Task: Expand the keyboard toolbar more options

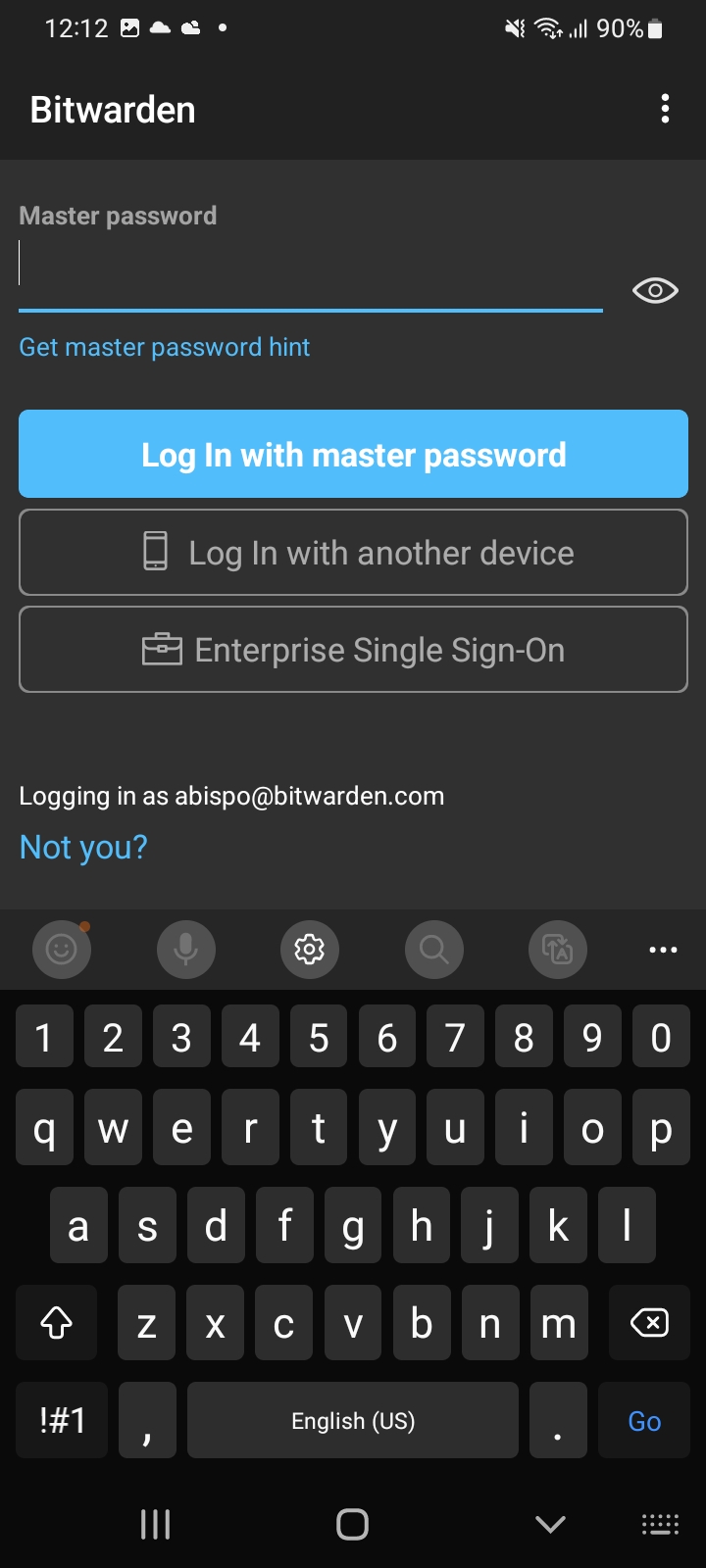Action: point(663,949)
